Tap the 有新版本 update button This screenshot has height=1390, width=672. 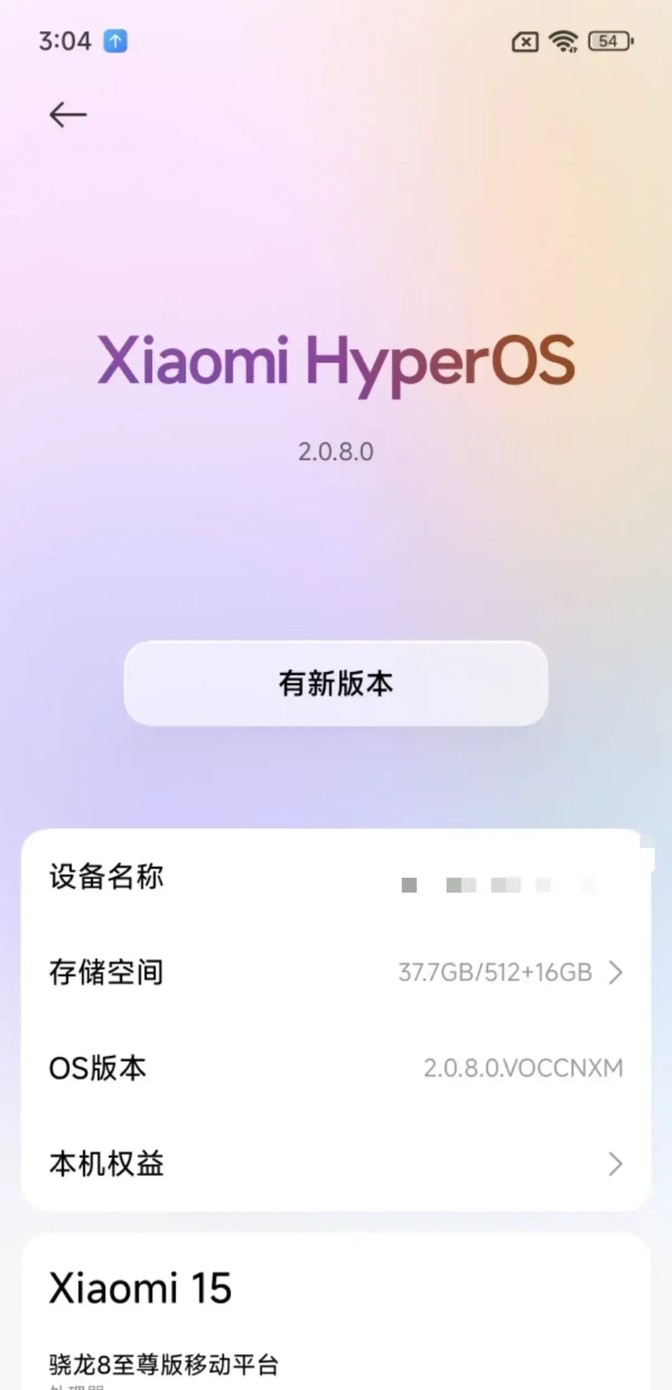336,684
